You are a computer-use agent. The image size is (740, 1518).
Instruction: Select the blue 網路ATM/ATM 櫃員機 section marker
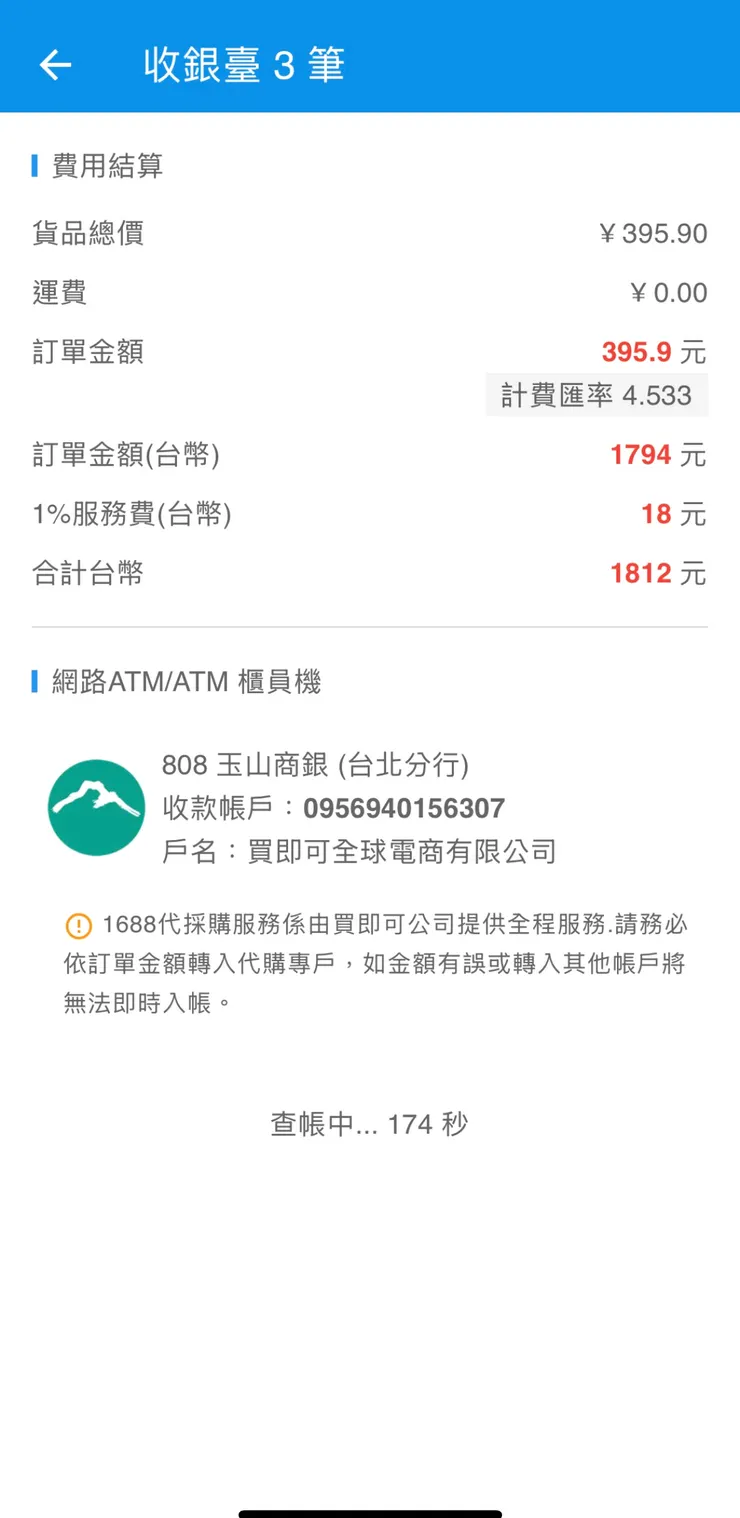(35, 681)
